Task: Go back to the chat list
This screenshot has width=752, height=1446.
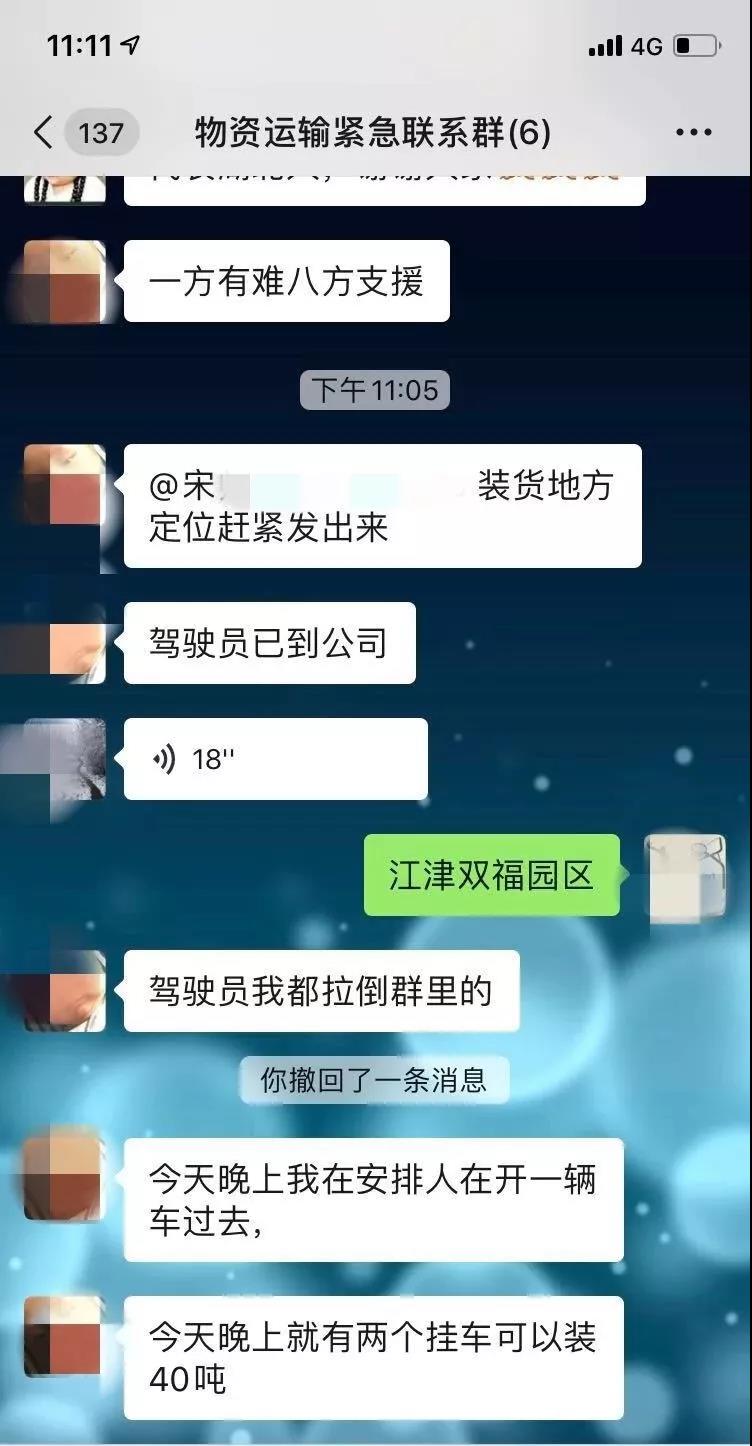Action: pyautogui.click(x=42, y=132)
